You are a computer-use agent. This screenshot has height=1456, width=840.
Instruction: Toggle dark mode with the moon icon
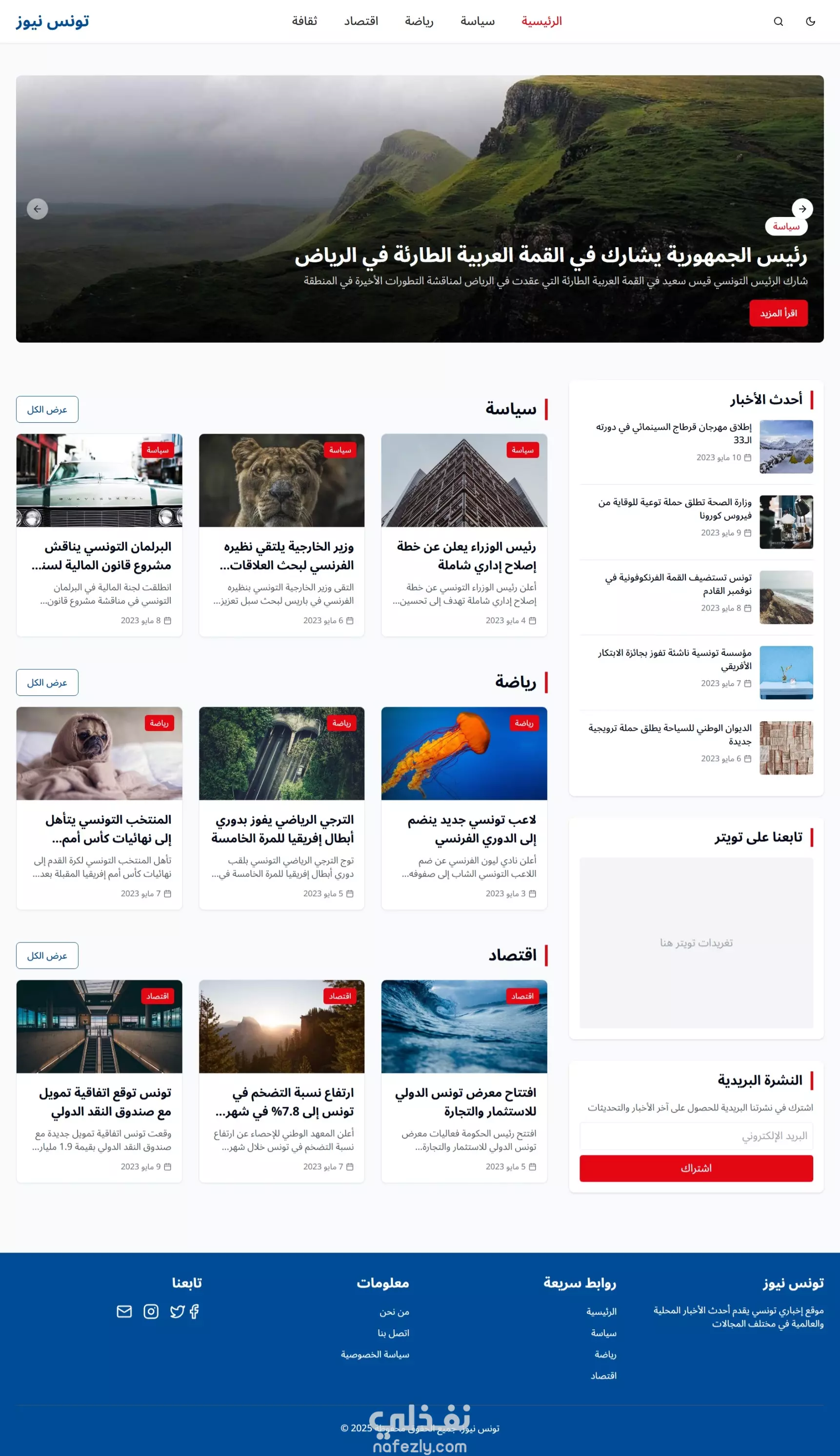811,21
